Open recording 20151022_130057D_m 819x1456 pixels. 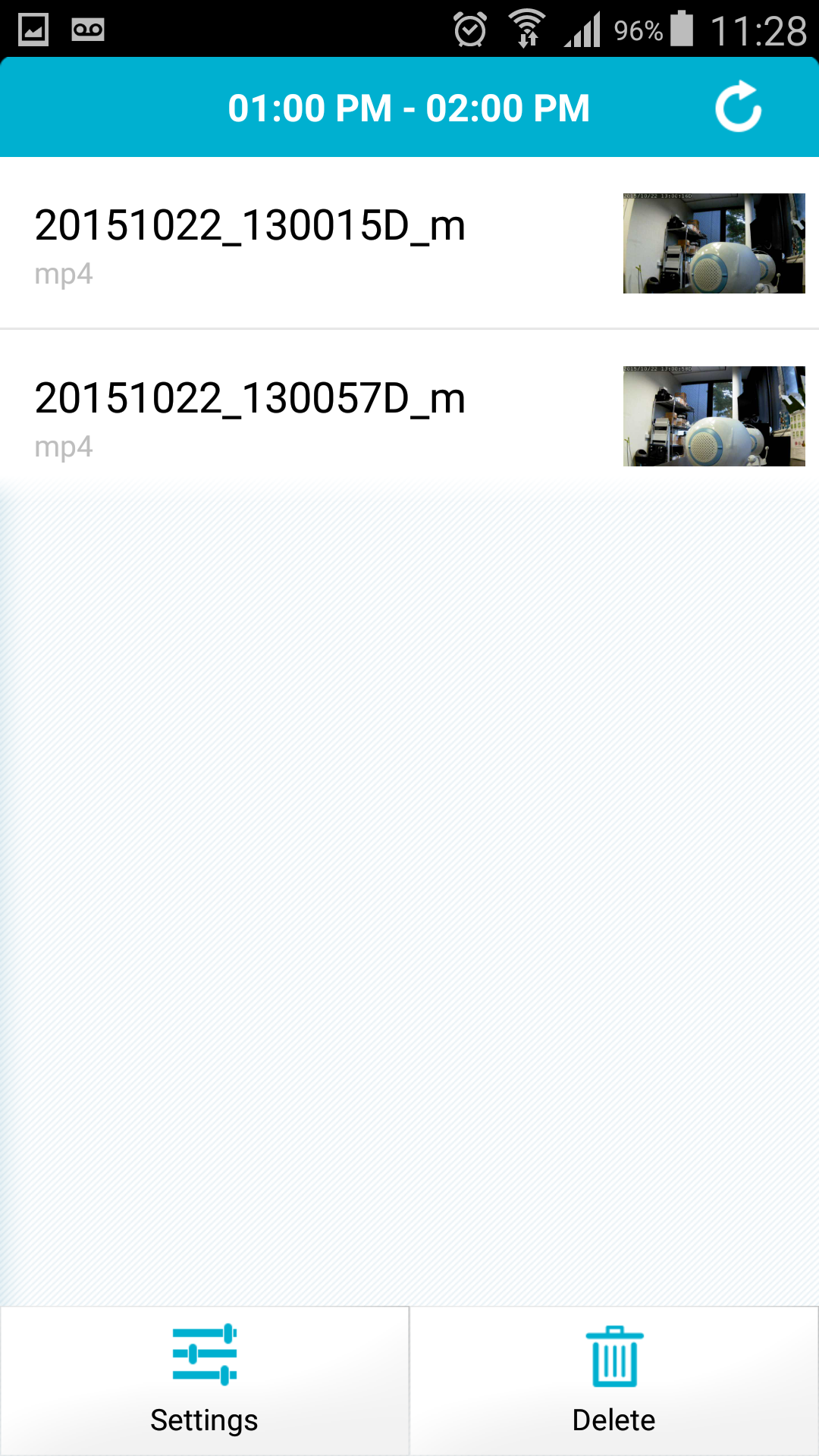tap(409, 416)
